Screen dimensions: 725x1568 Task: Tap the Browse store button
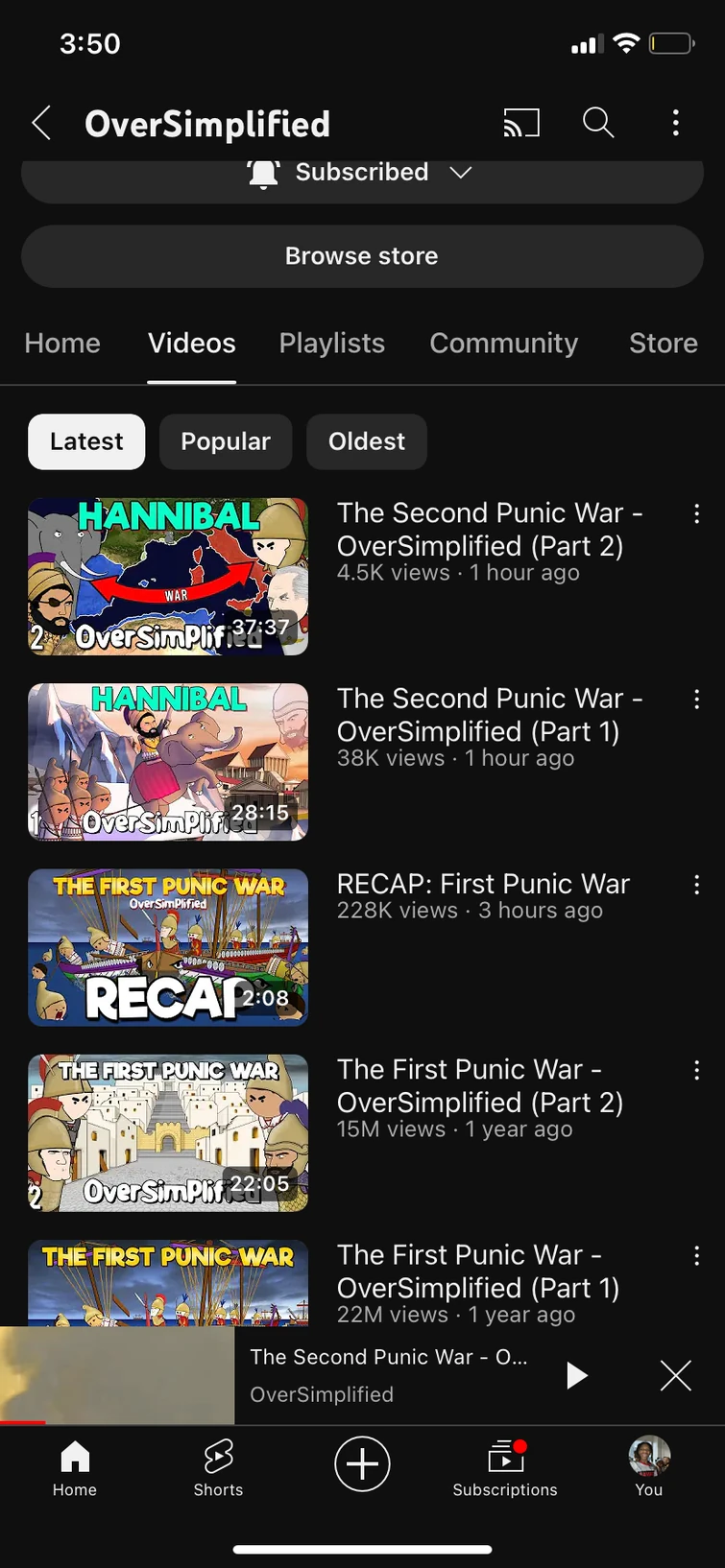click(362, 256)
